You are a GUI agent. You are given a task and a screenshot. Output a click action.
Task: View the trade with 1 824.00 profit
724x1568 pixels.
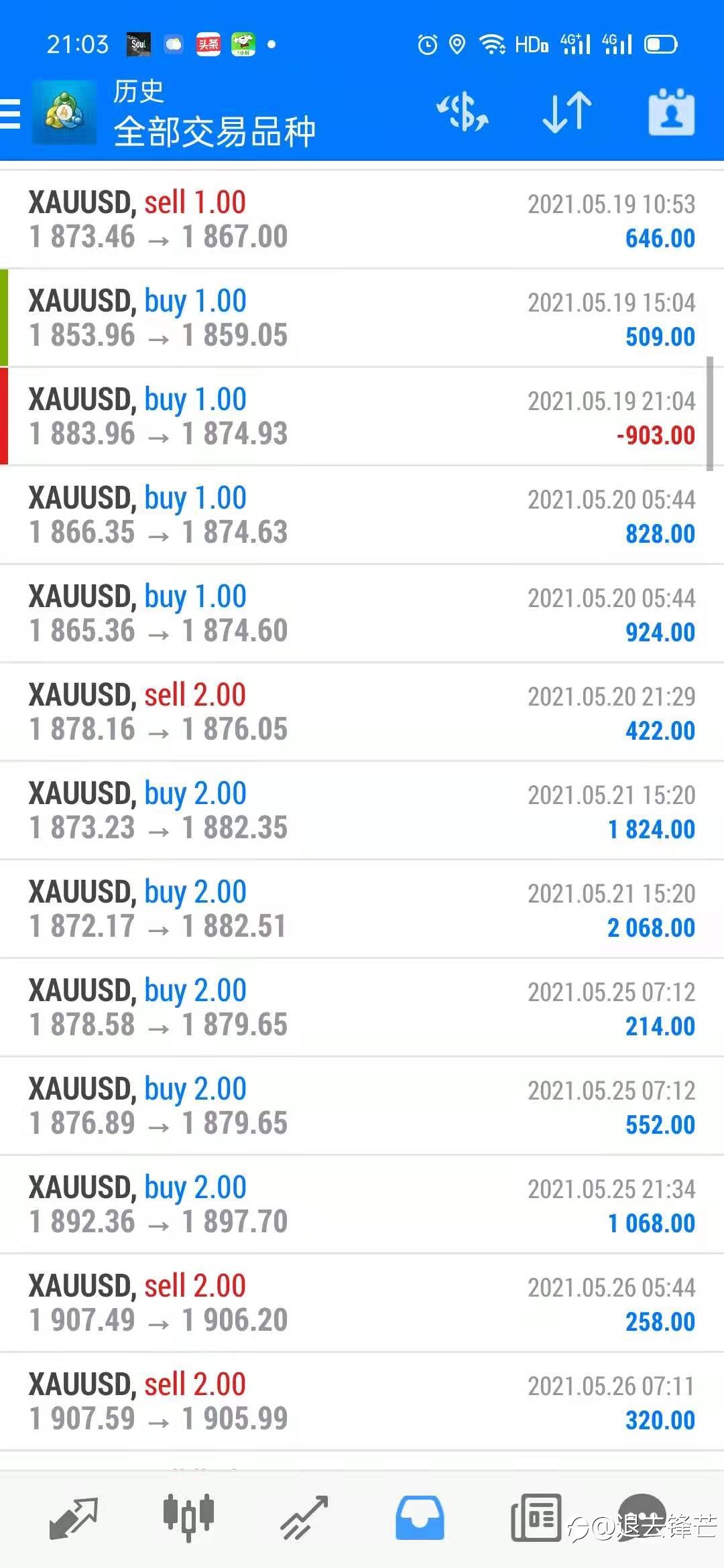pyautogui.click(x=362, y=811)
